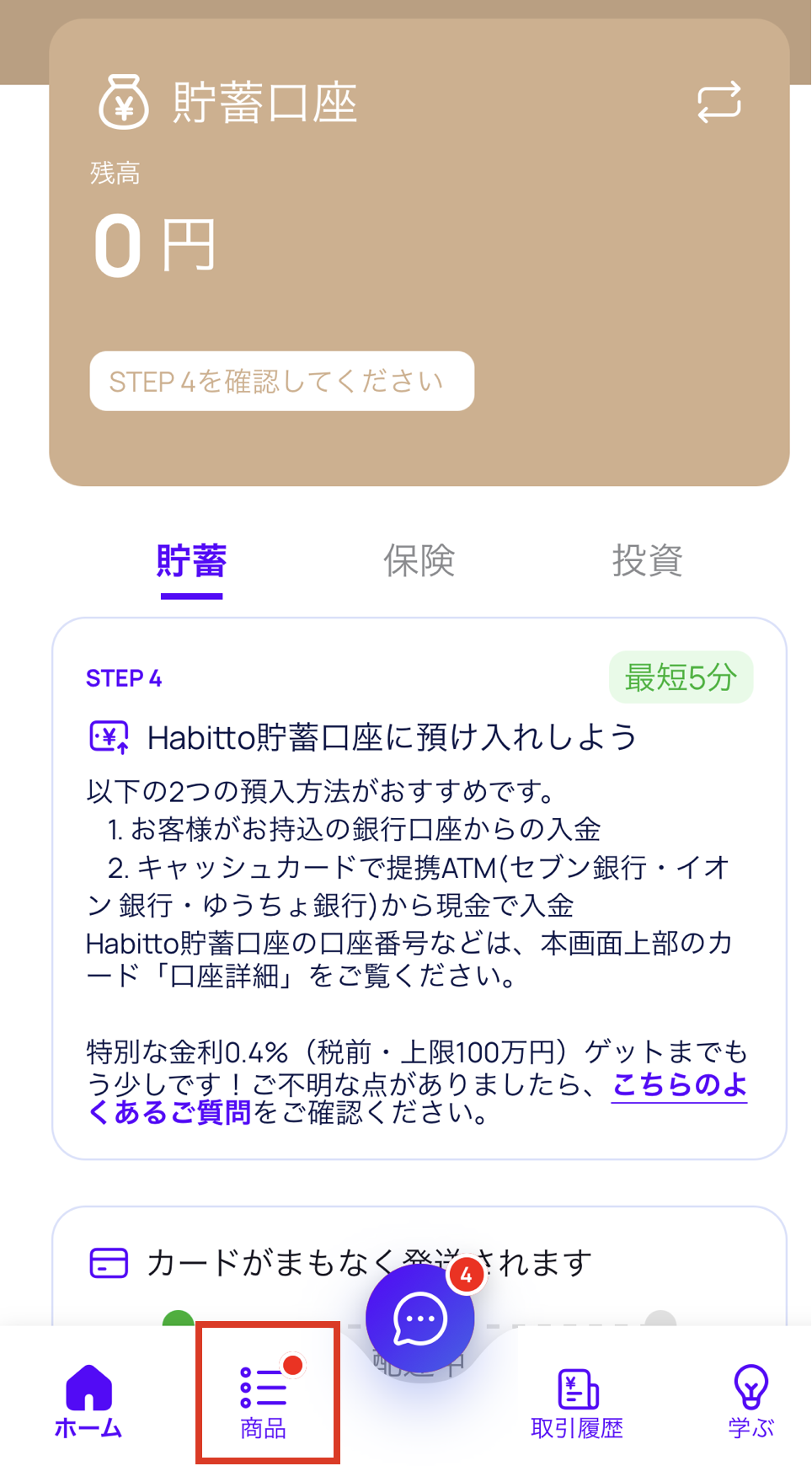The width and height of the screenshot is (812, 1466).
Task: Open the 貯蓄口座 balance card
Action: pyautogui.click(x=419, y=253)
